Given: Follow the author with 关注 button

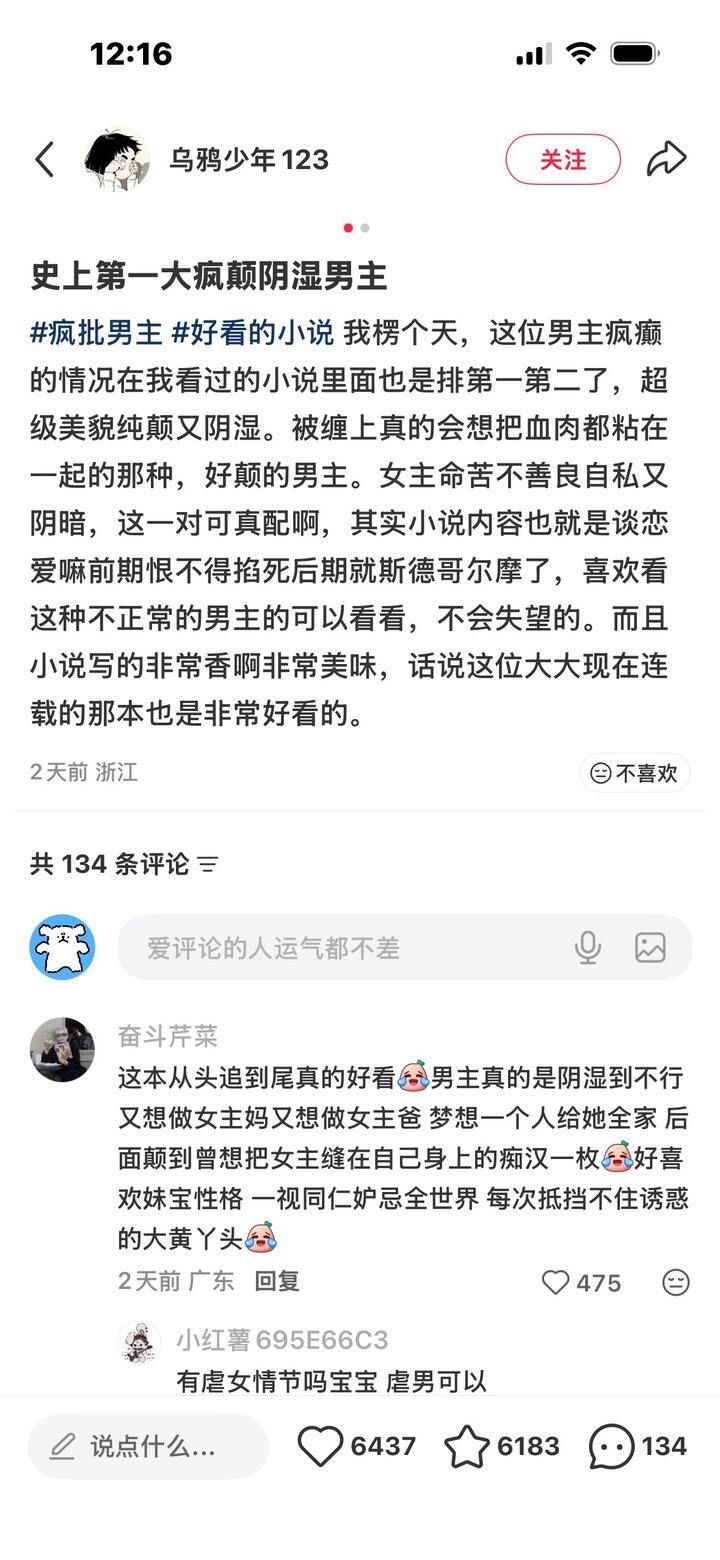Looking at the screenshot, I should (x=563, y=160).
